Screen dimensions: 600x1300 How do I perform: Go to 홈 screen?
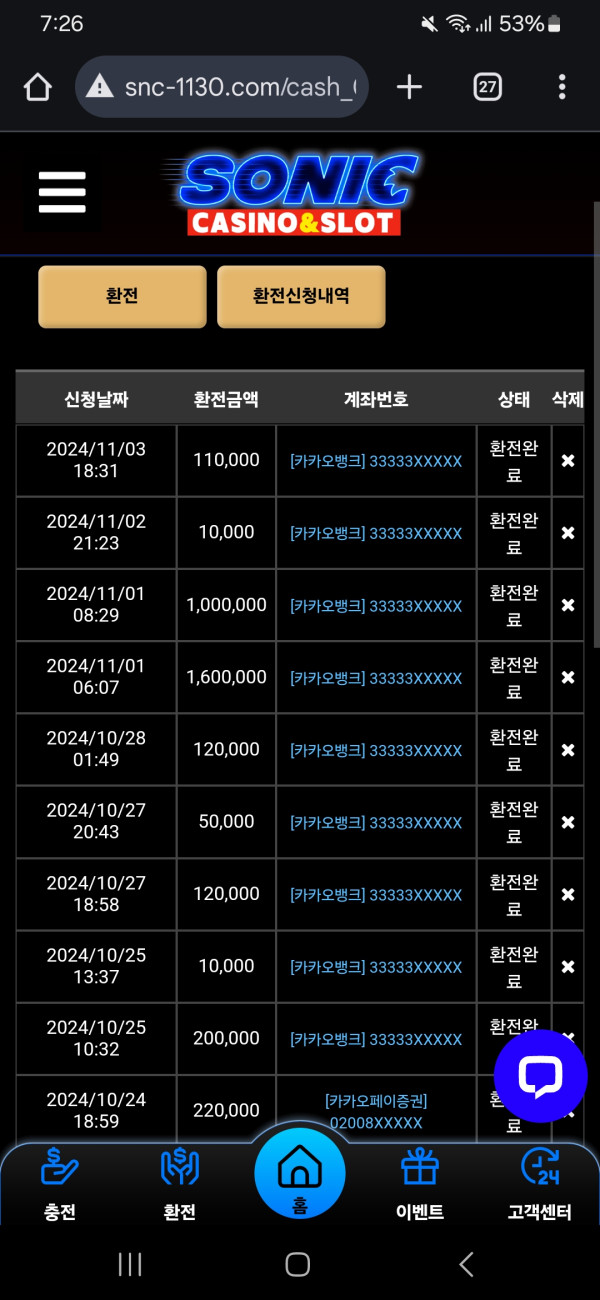300,1173
